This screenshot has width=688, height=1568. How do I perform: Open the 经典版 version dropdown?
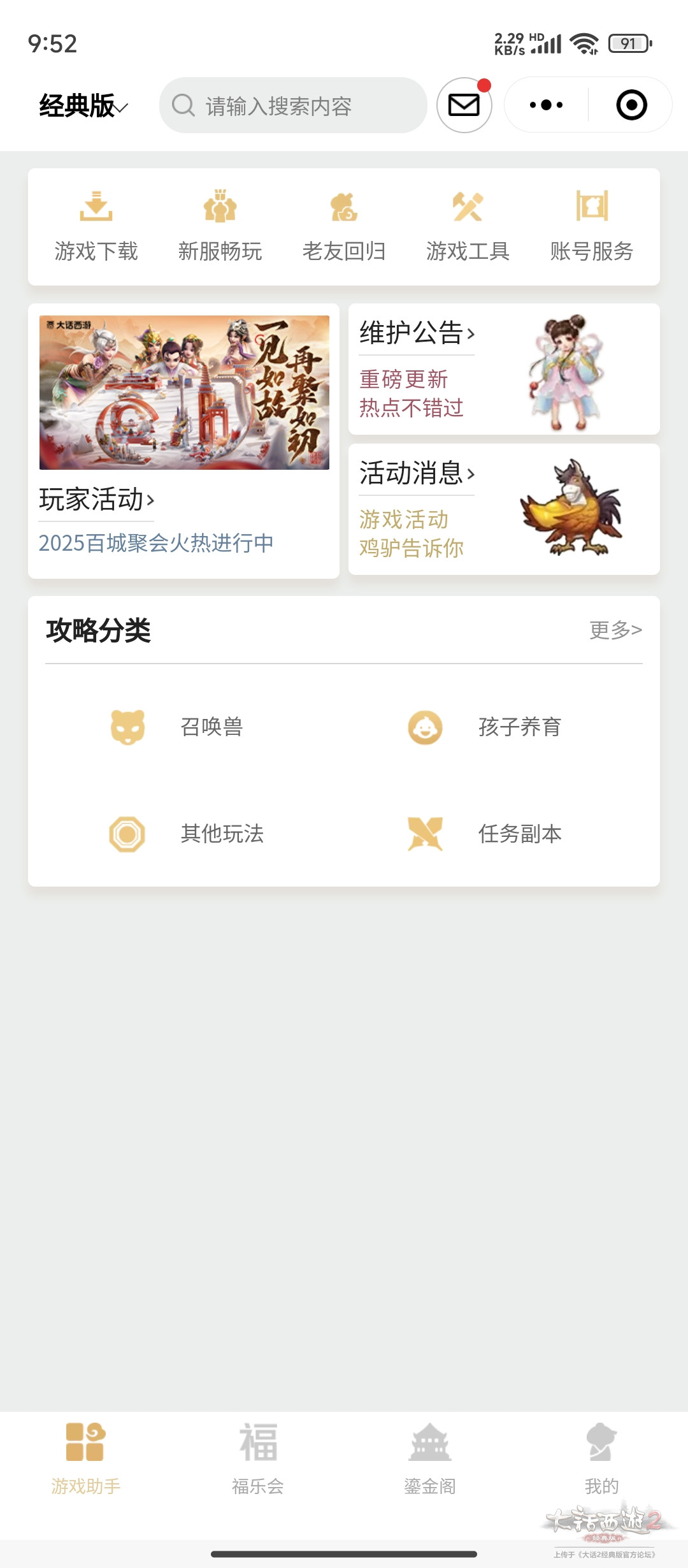point(83,106)
